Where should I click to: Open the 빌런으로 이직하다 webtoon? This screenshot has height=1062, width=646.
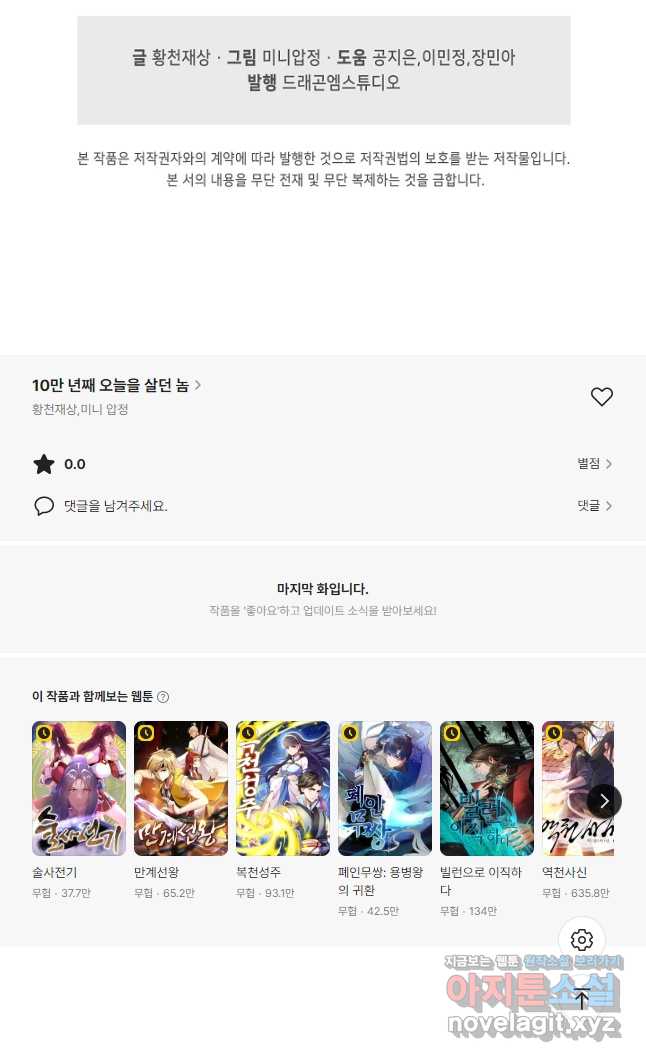pyautogui.click(x=487, y=789)
